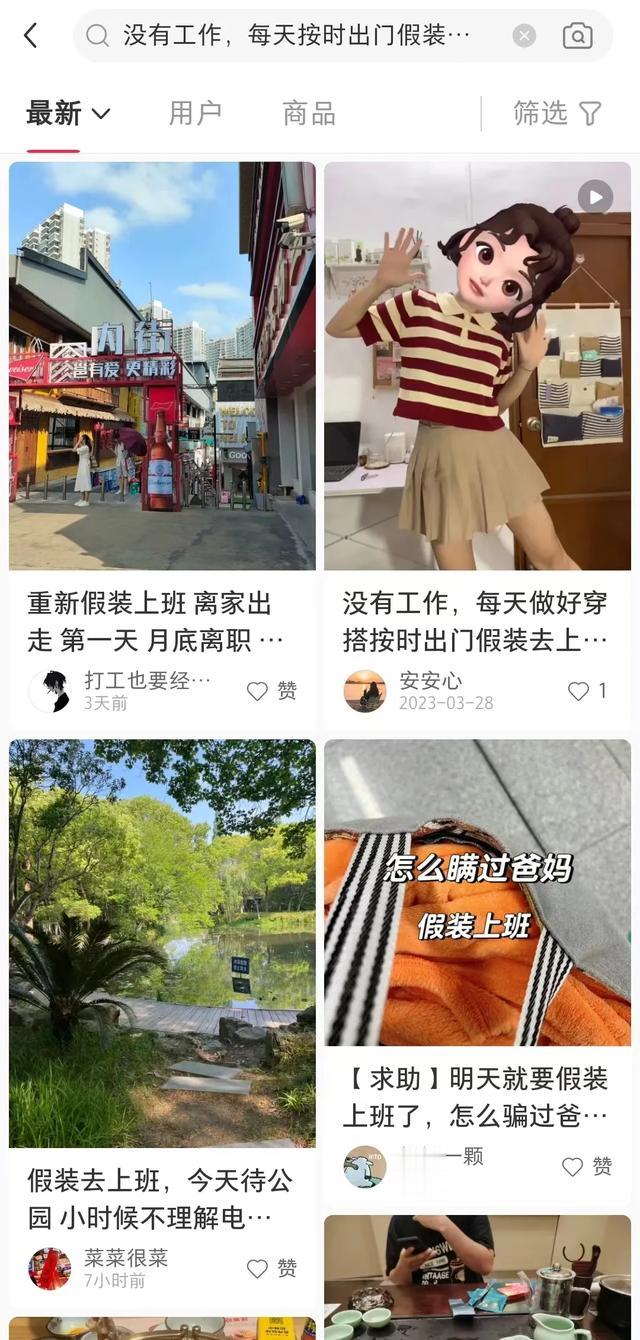Like 安安心's post
This screenshot has height=1340, width=640.
579,691
